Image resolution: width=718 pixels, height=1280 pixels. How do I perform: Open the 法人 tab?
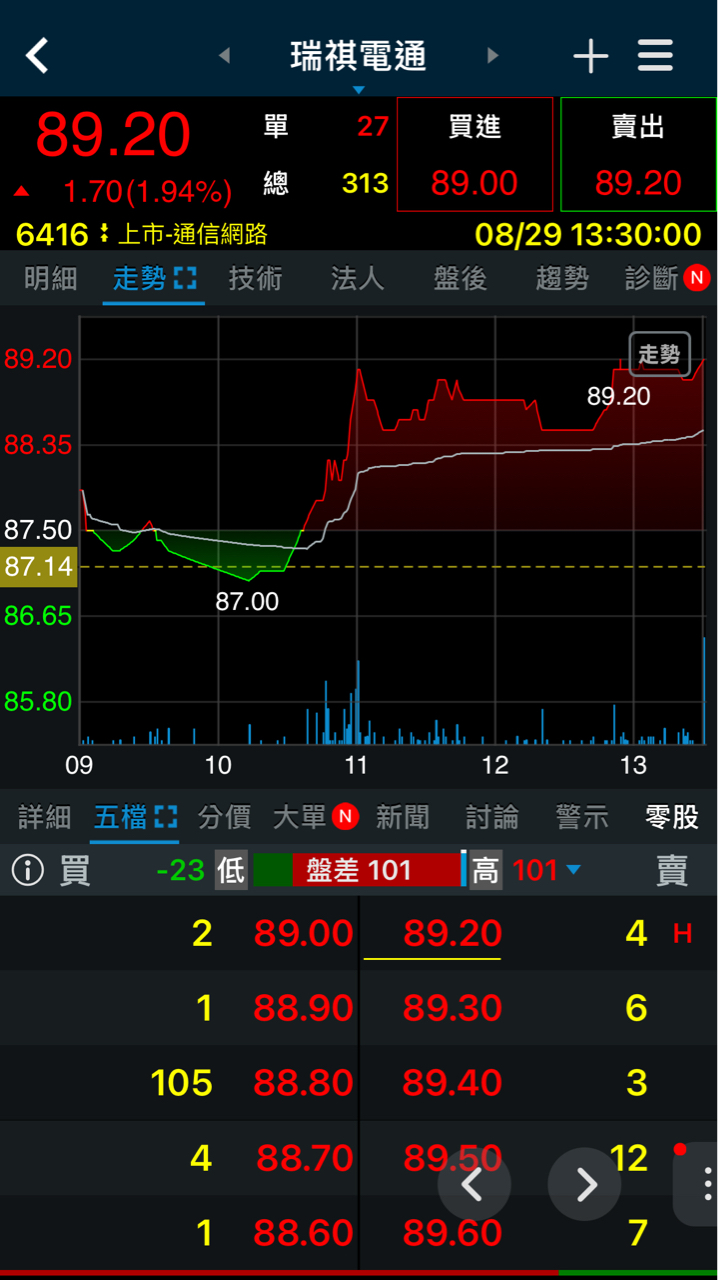pyautogui.click(x=357, y=278)
